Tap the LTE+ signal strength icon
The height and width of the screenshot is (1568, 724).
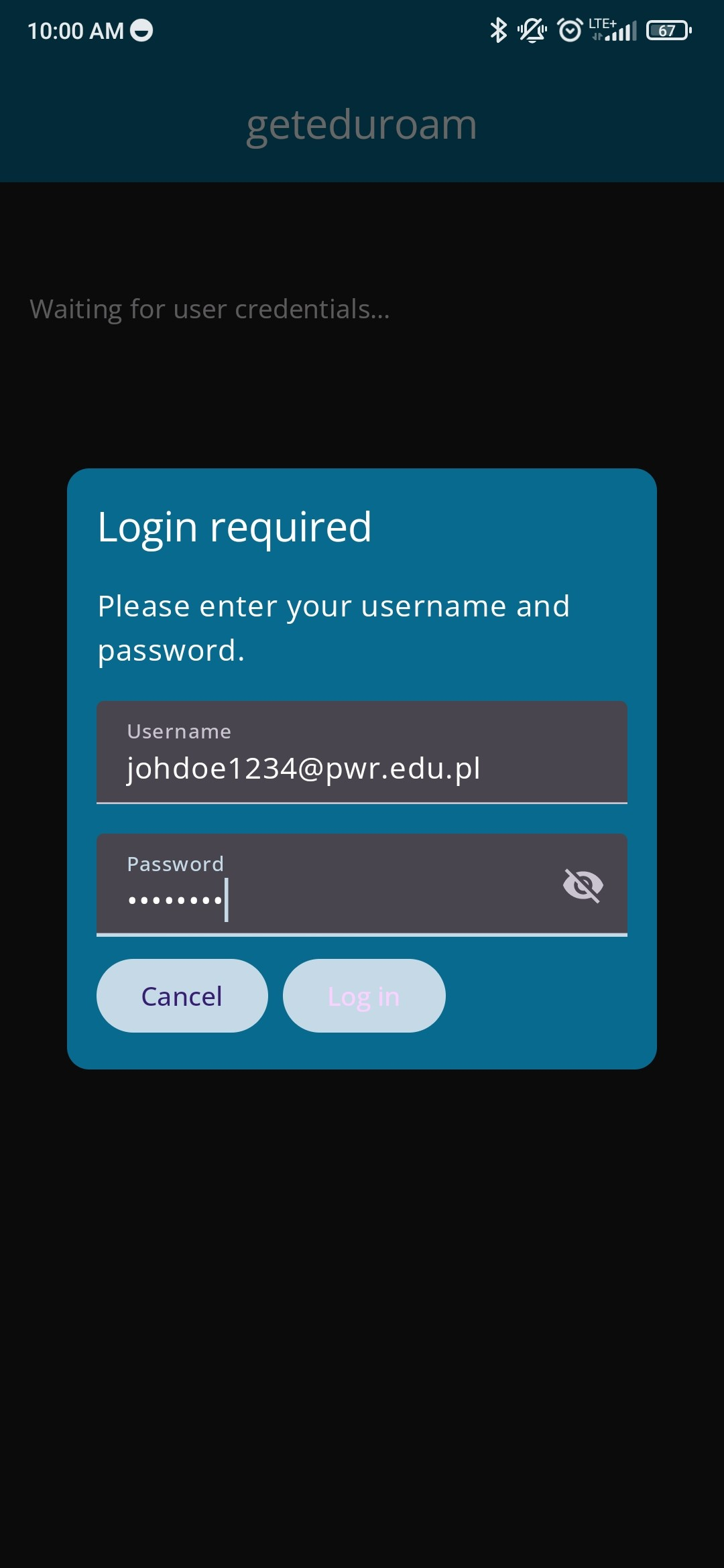click(x=610, y=30)
